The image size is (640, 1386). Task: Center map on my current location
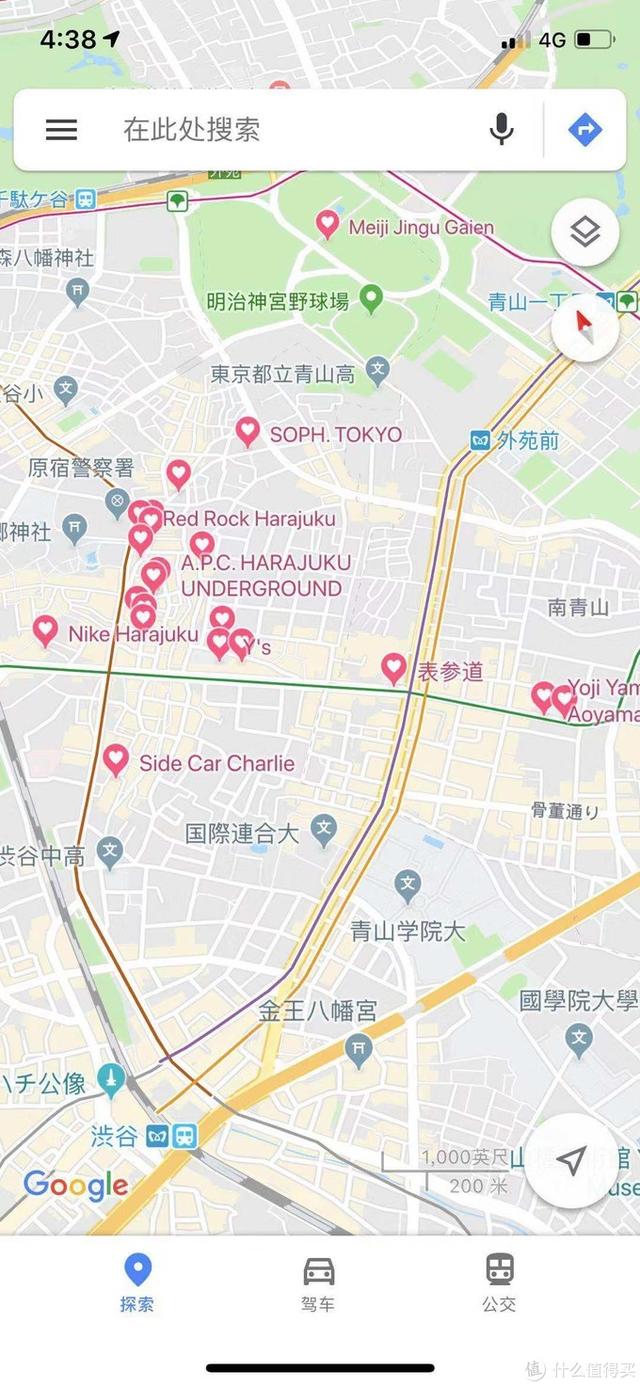click(x=570, y=1161)
